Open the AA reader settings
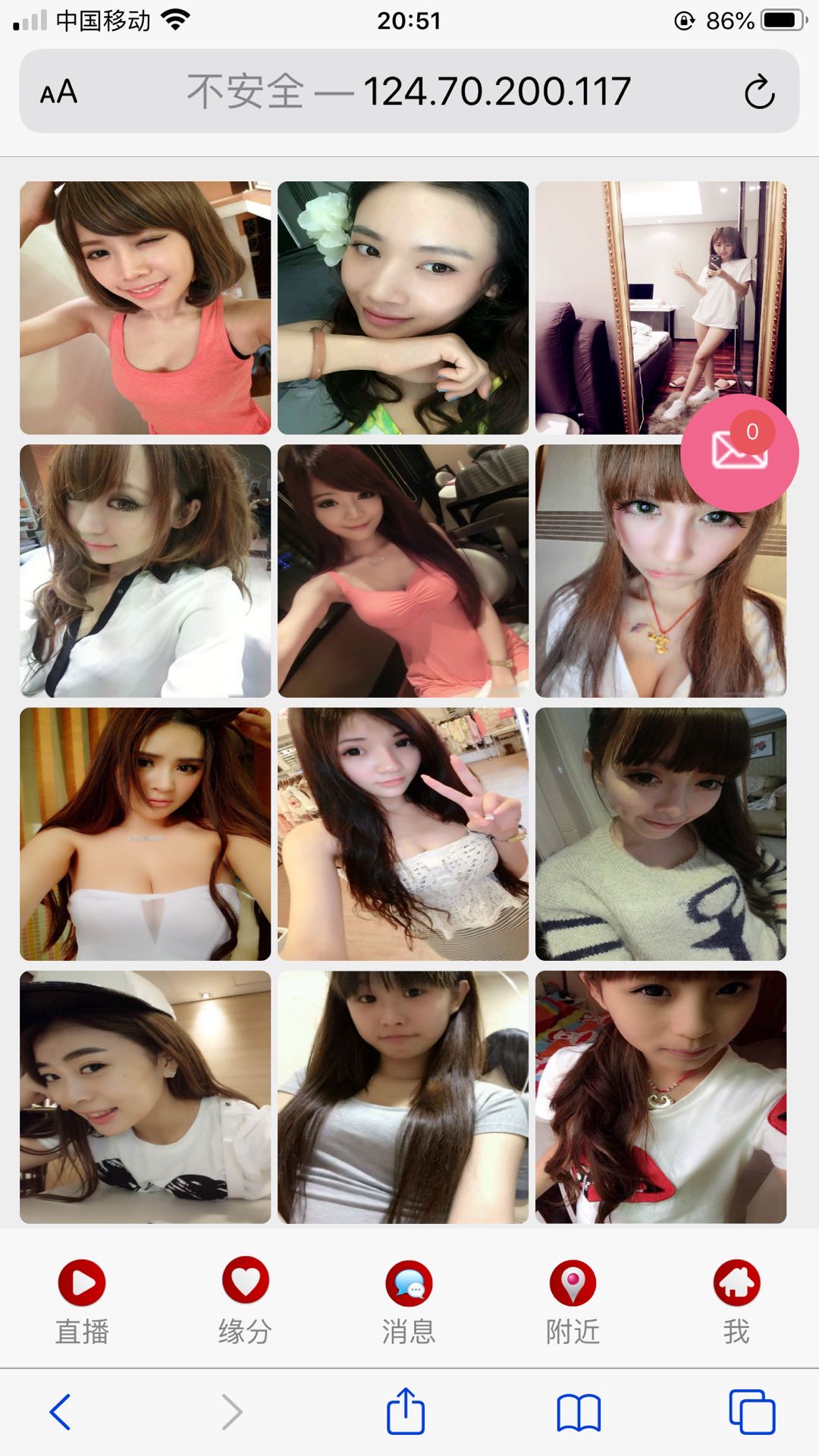The height and width of the screenshot is (1456, 819). pos(58,93)
